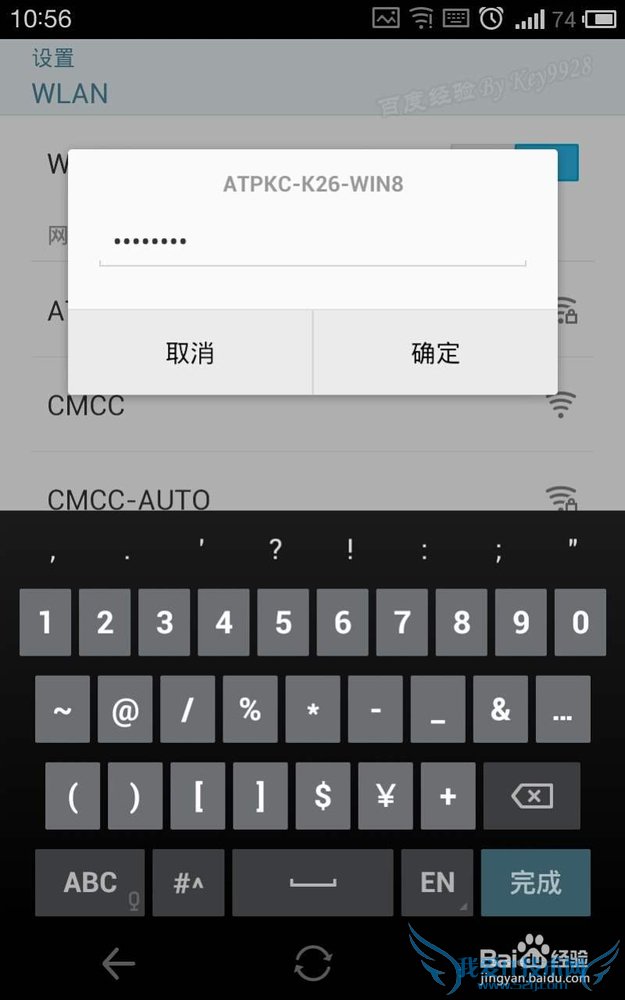Tap the number 0 key
Viewport: 625px width, 1000px height.
(x=580, y=623)
